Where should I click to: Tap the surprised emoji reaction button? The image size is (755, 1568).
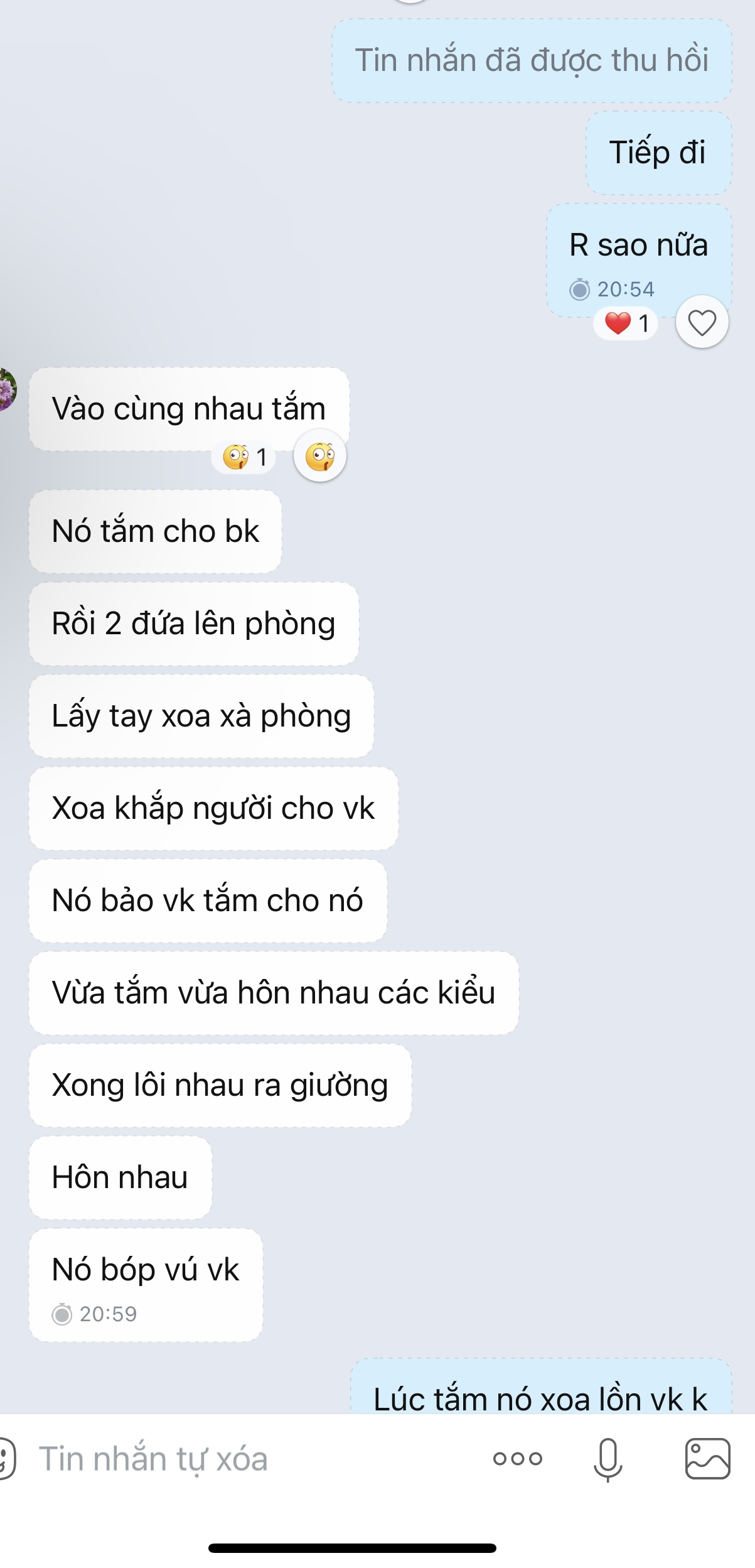tap(320, 457)
